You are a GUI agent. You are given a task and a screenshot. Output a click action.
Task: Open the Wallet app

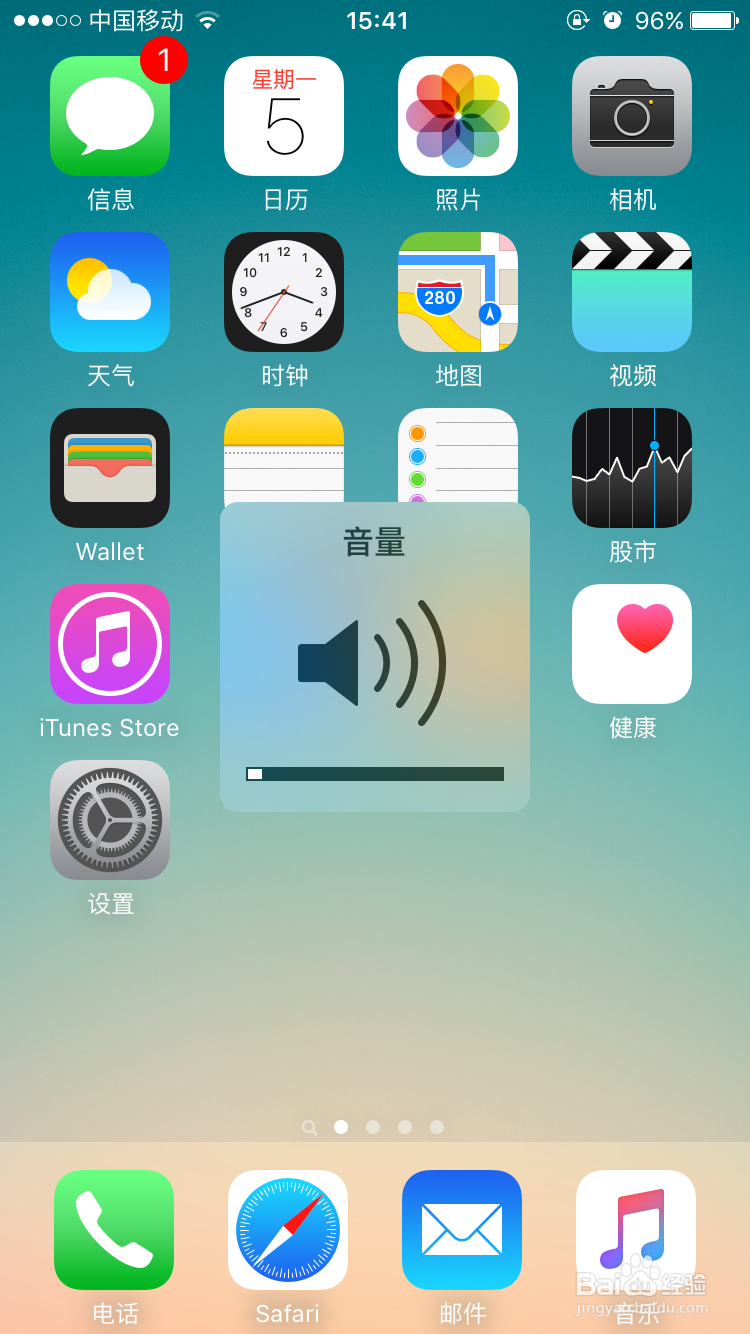pyautogui.click(x=110, y=468)
